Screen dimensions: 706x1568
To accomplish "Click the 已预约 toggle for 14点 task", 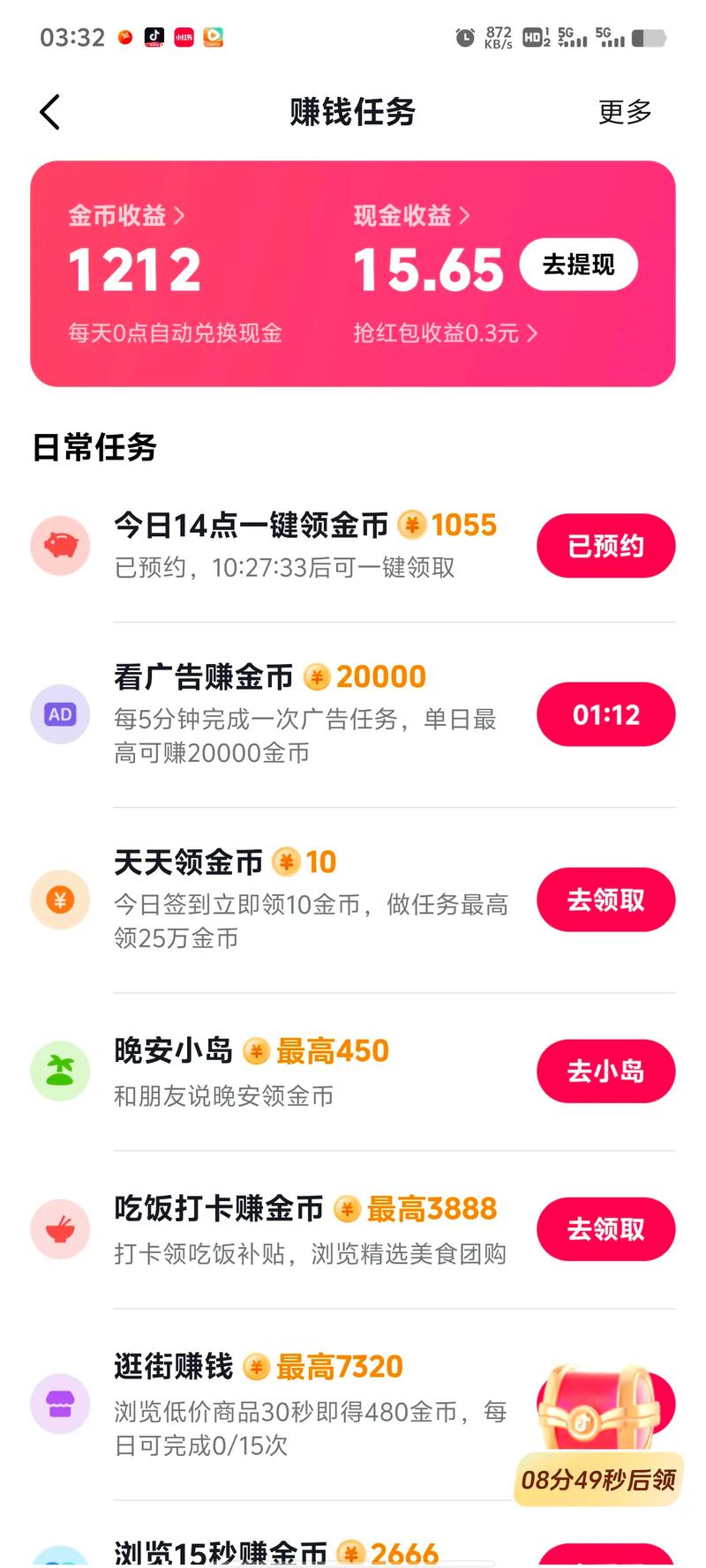I will click(x=605, y=546).
